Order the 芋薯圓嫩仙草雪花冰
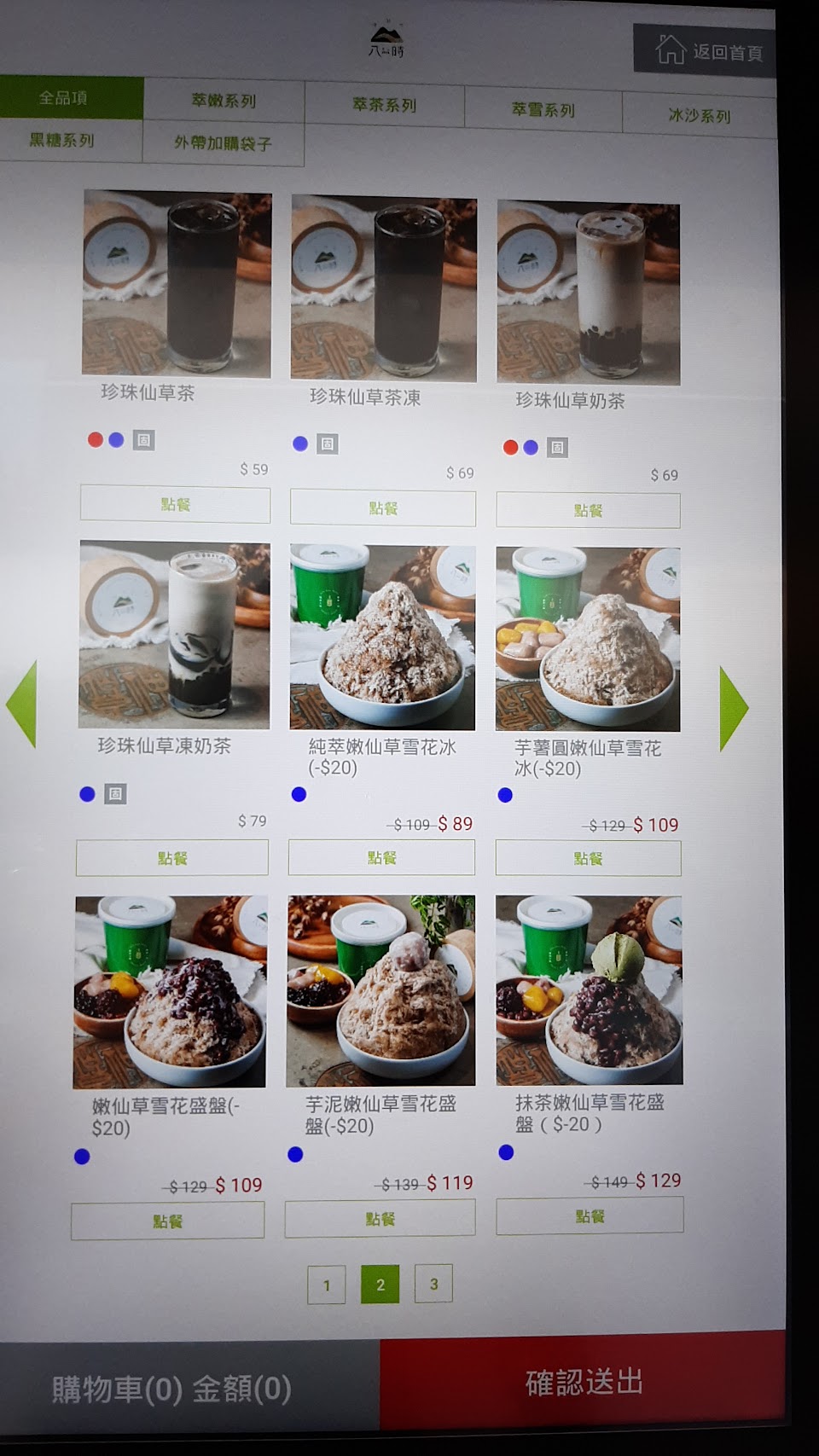This screenshot has width=819, height=1456. 588,858
